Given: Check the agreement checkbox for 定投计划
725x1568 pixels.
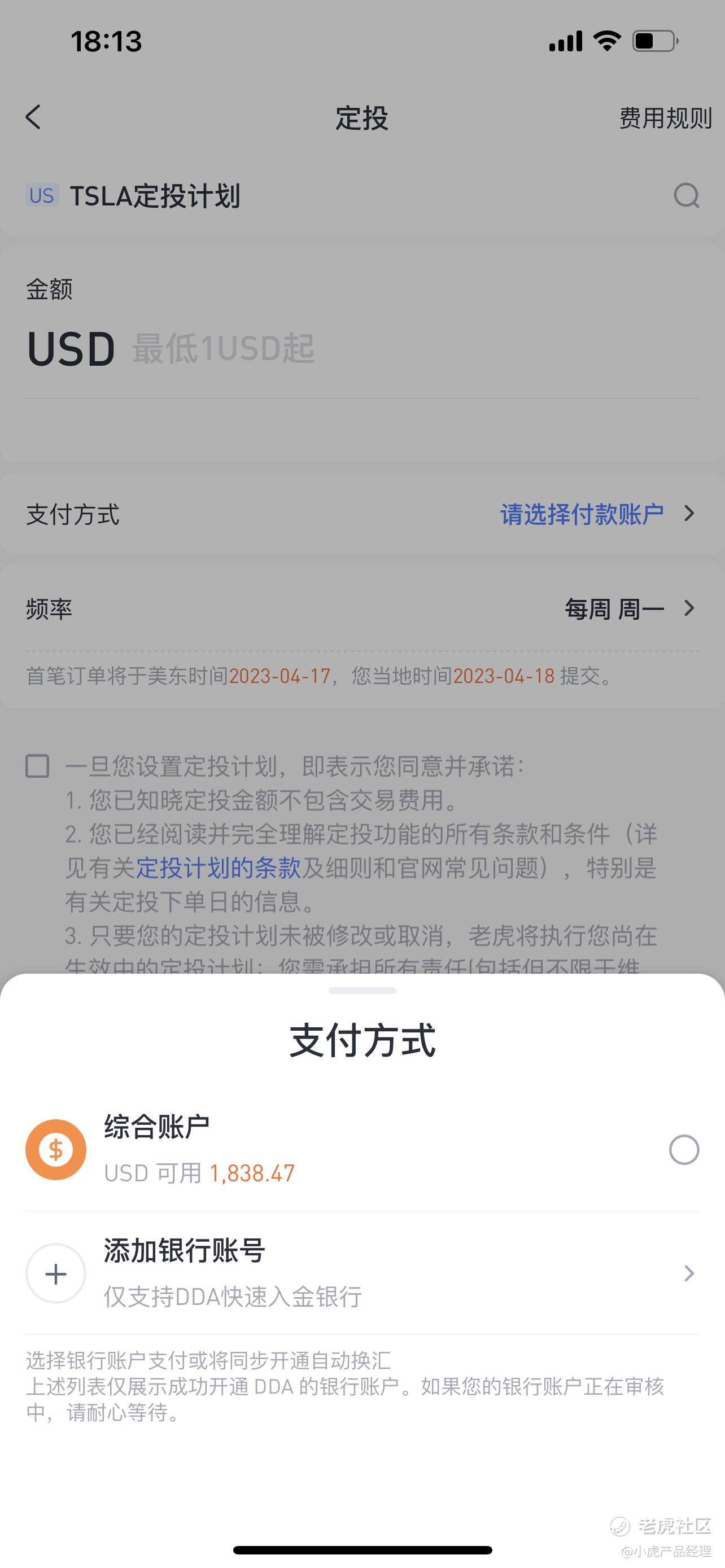Looking at the screenshot, I should (x=37, y=767).
